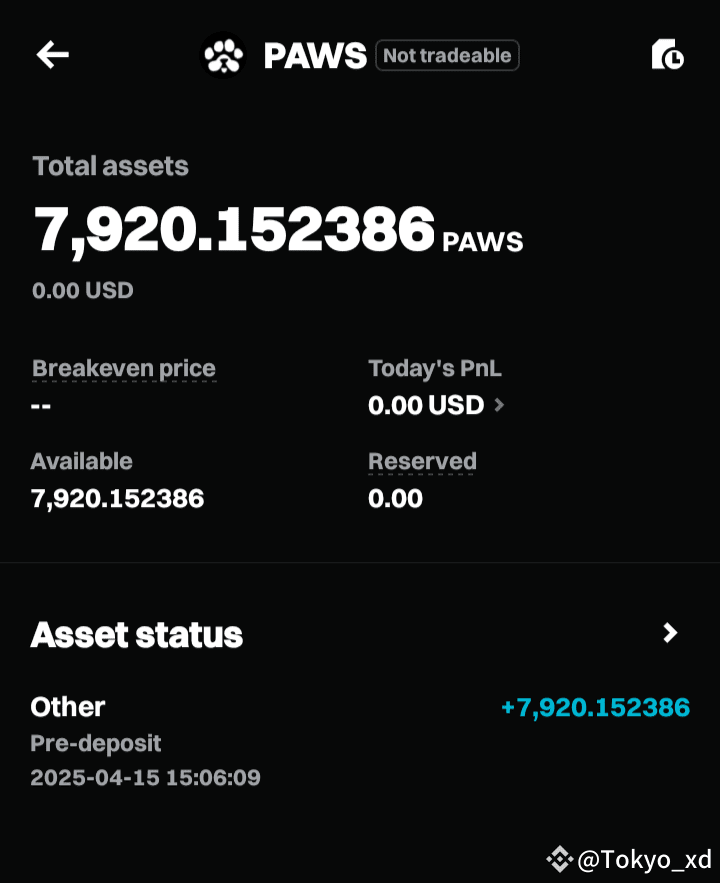Tap the arrow icon in the header

[x=53, y=55]
